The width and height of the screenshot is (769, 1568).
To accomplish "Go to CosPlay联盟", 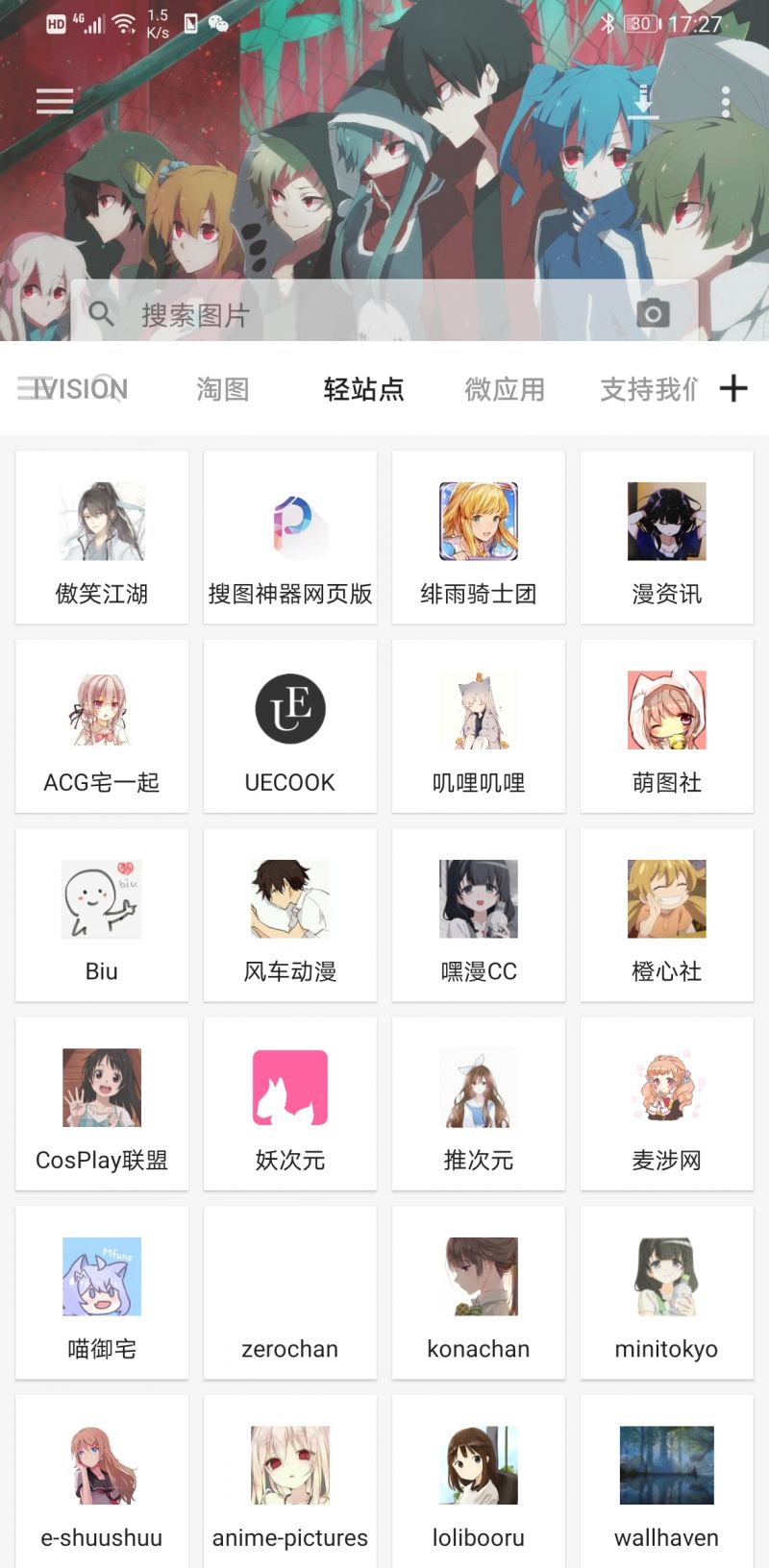I will point(102,1104).
